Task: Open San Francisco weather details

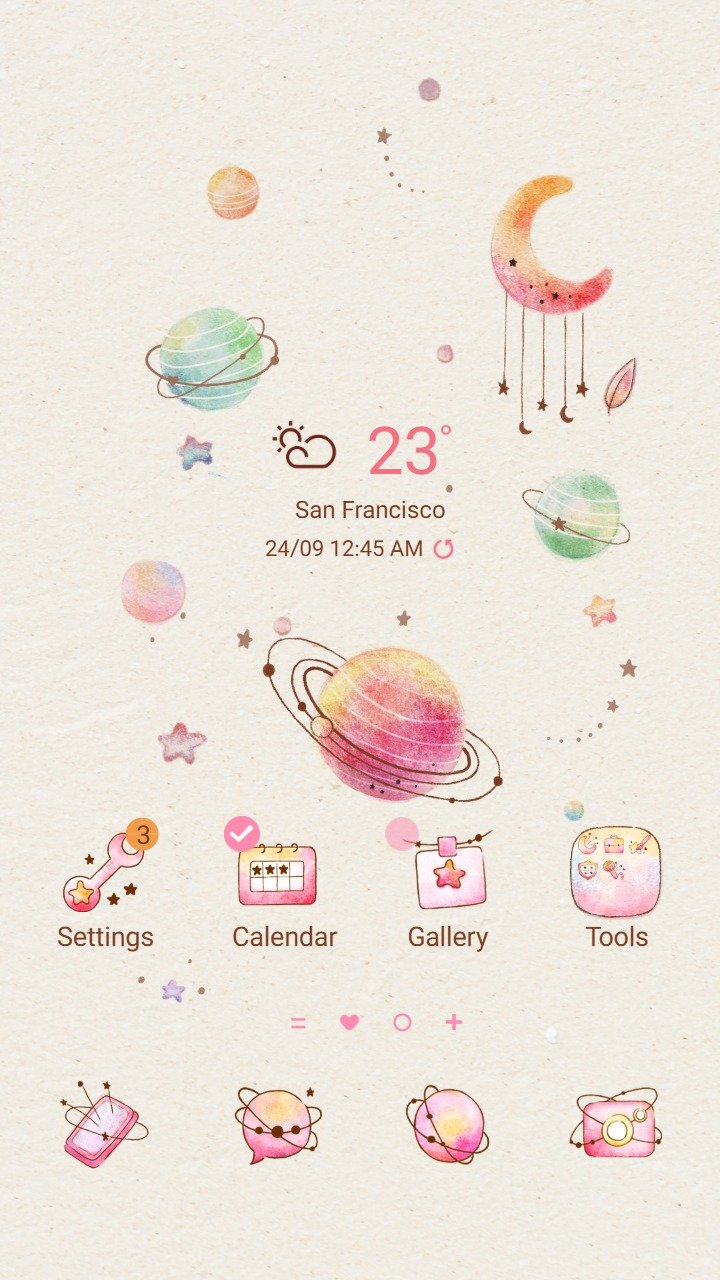Action: 369,510
